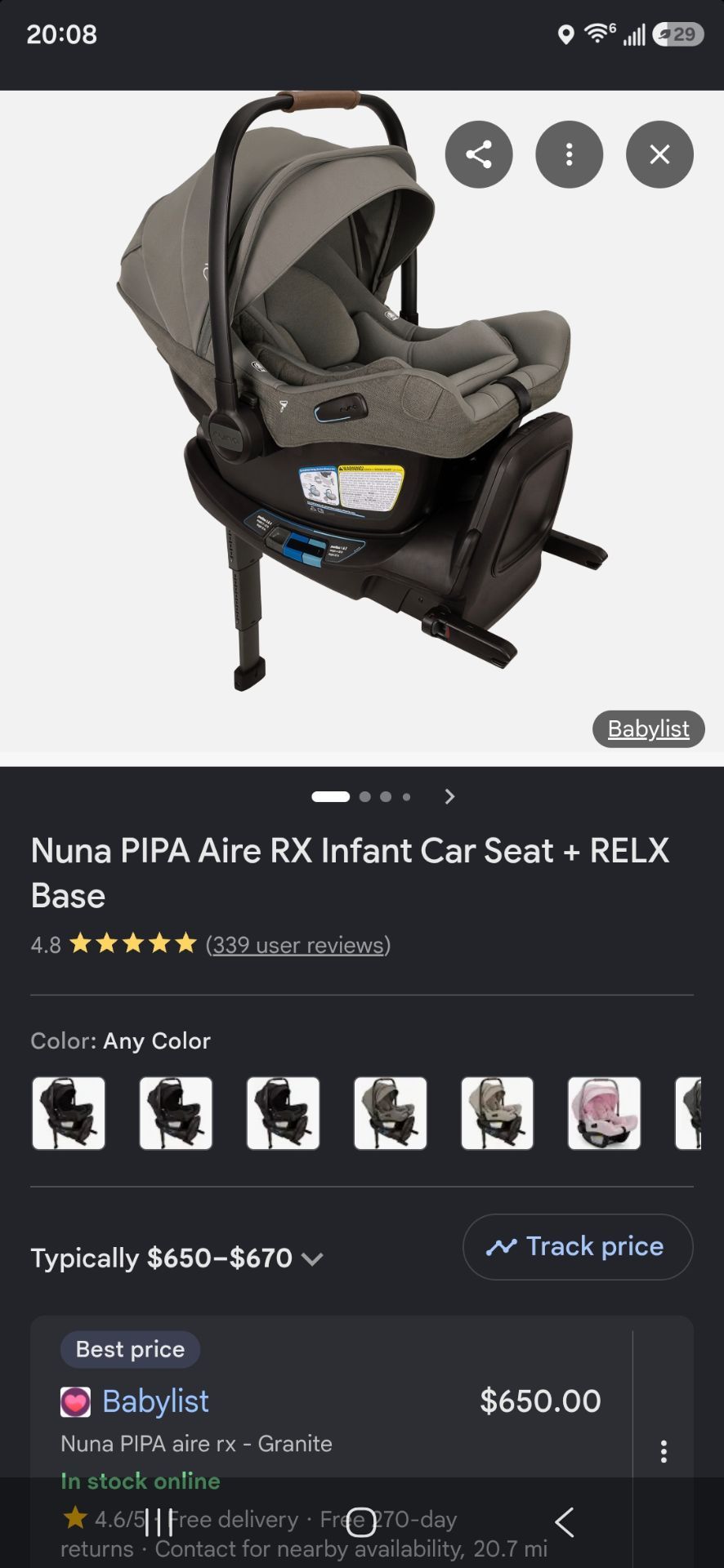
Task: Go back with system back button
Action: tap(564, 1522)
